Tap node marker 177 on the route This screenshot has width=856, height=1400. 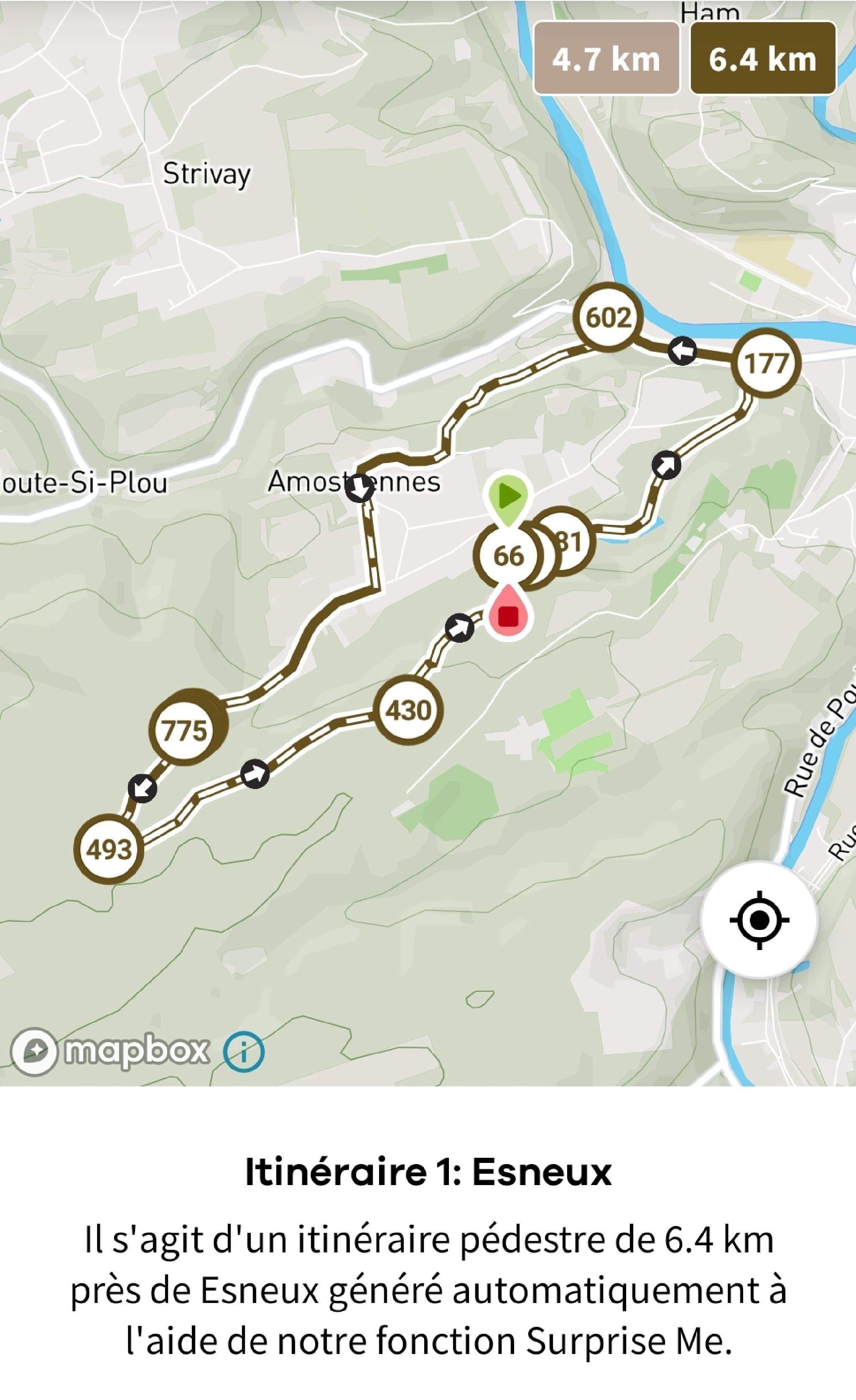point(766,363)
